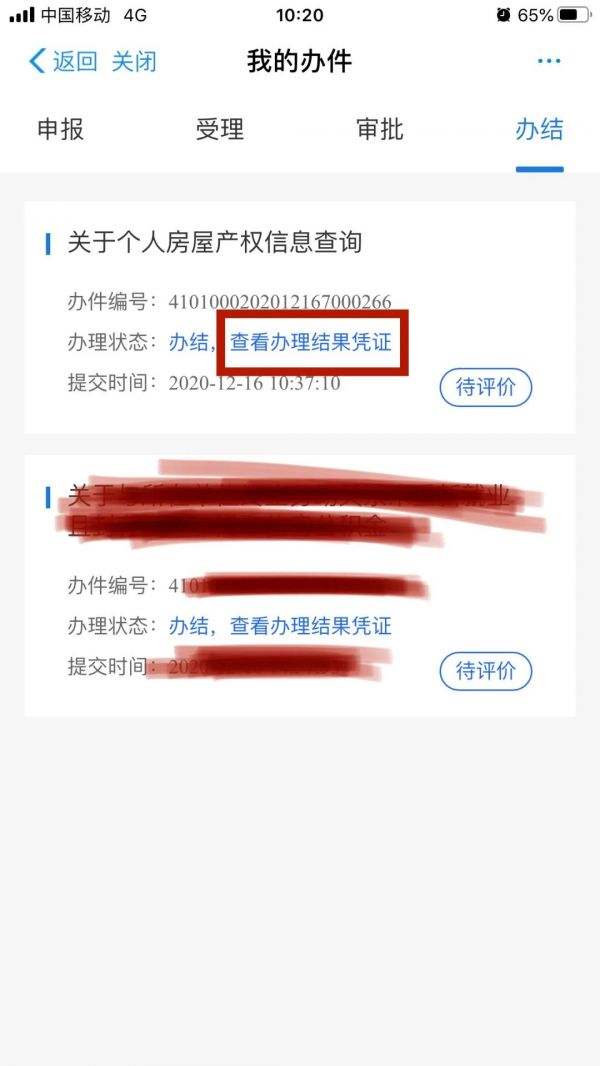Select the 办结 tab
Screen dimensions: 600x1066
540,129
